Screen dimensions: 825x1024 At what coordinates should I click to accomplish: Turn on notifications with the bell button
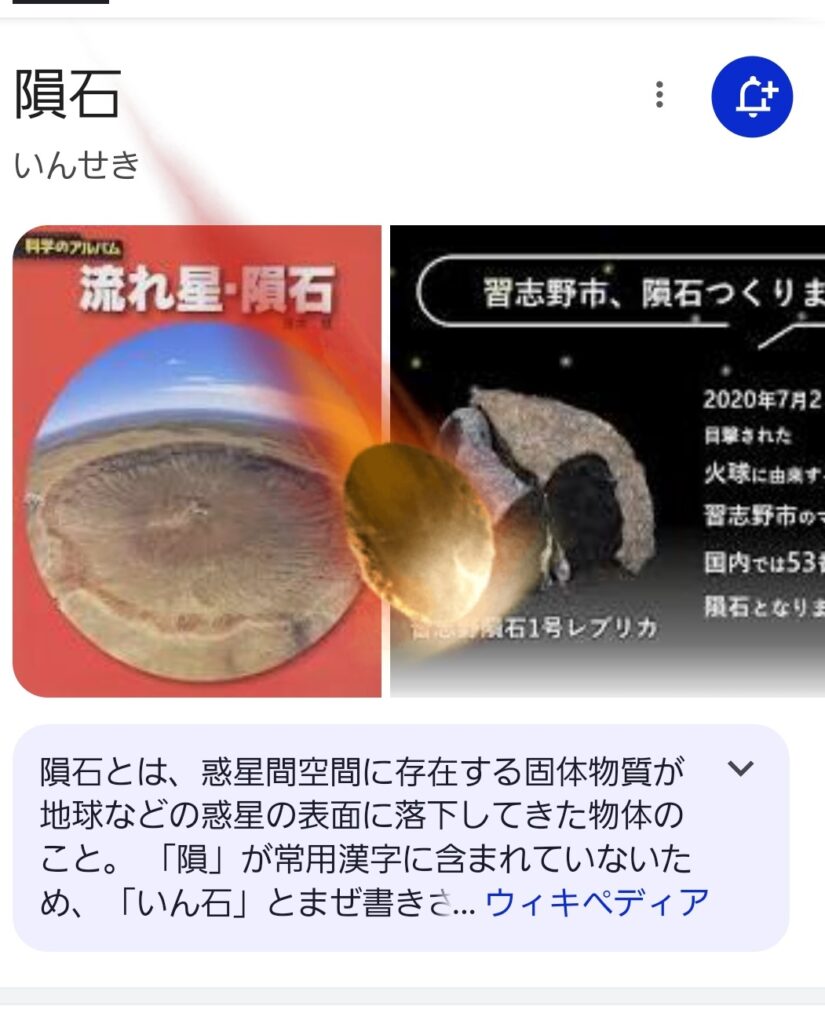(752, 96)
